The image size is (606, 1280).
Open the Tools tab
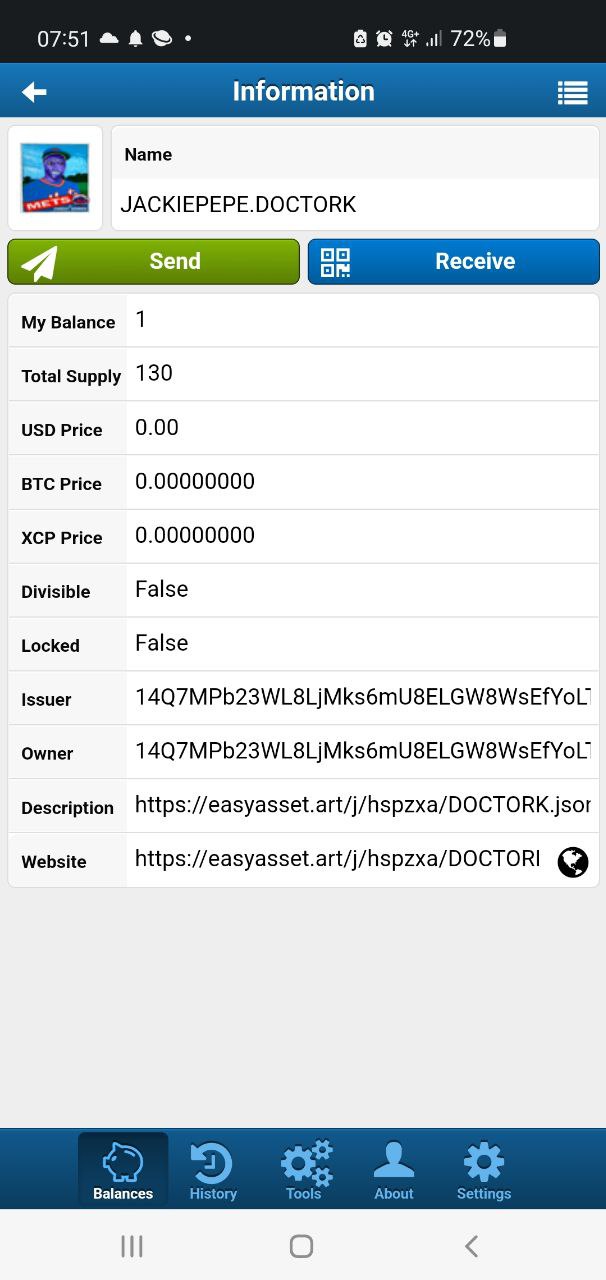tap(304, 1170)
